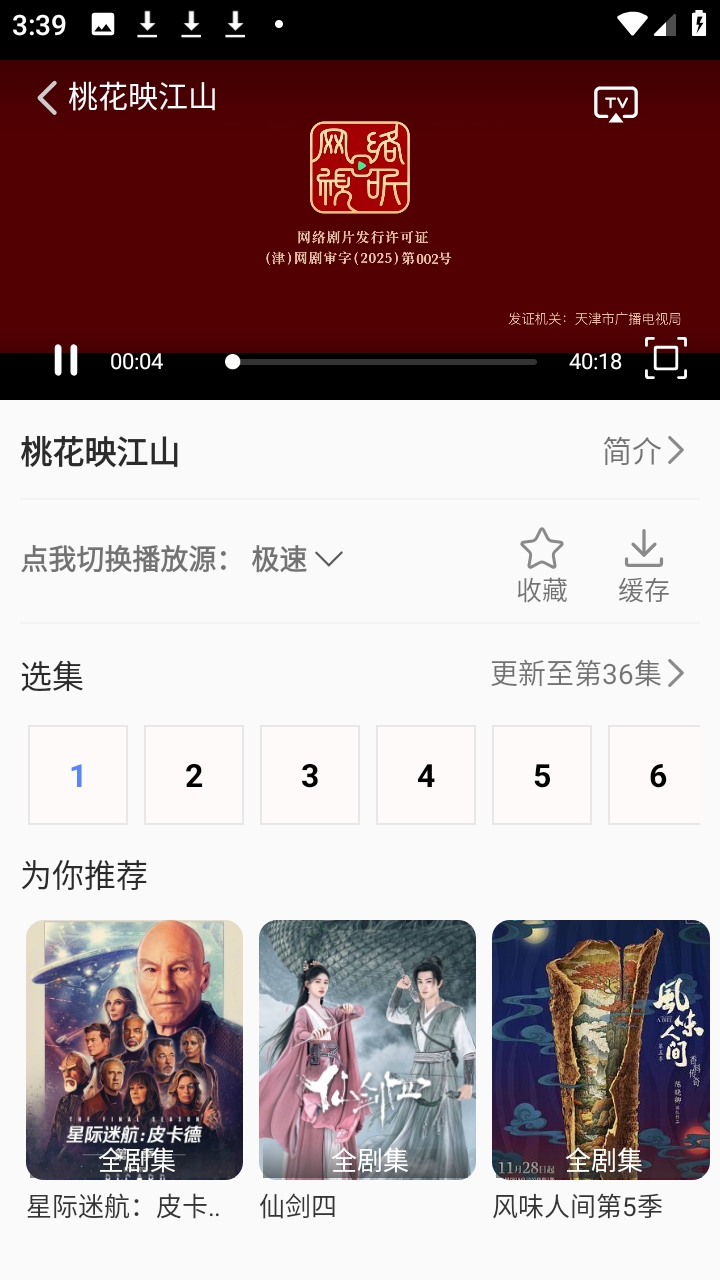This screenshot has height=1280, width=720.
Task: Choose episode 4
Action: point(426,775)
